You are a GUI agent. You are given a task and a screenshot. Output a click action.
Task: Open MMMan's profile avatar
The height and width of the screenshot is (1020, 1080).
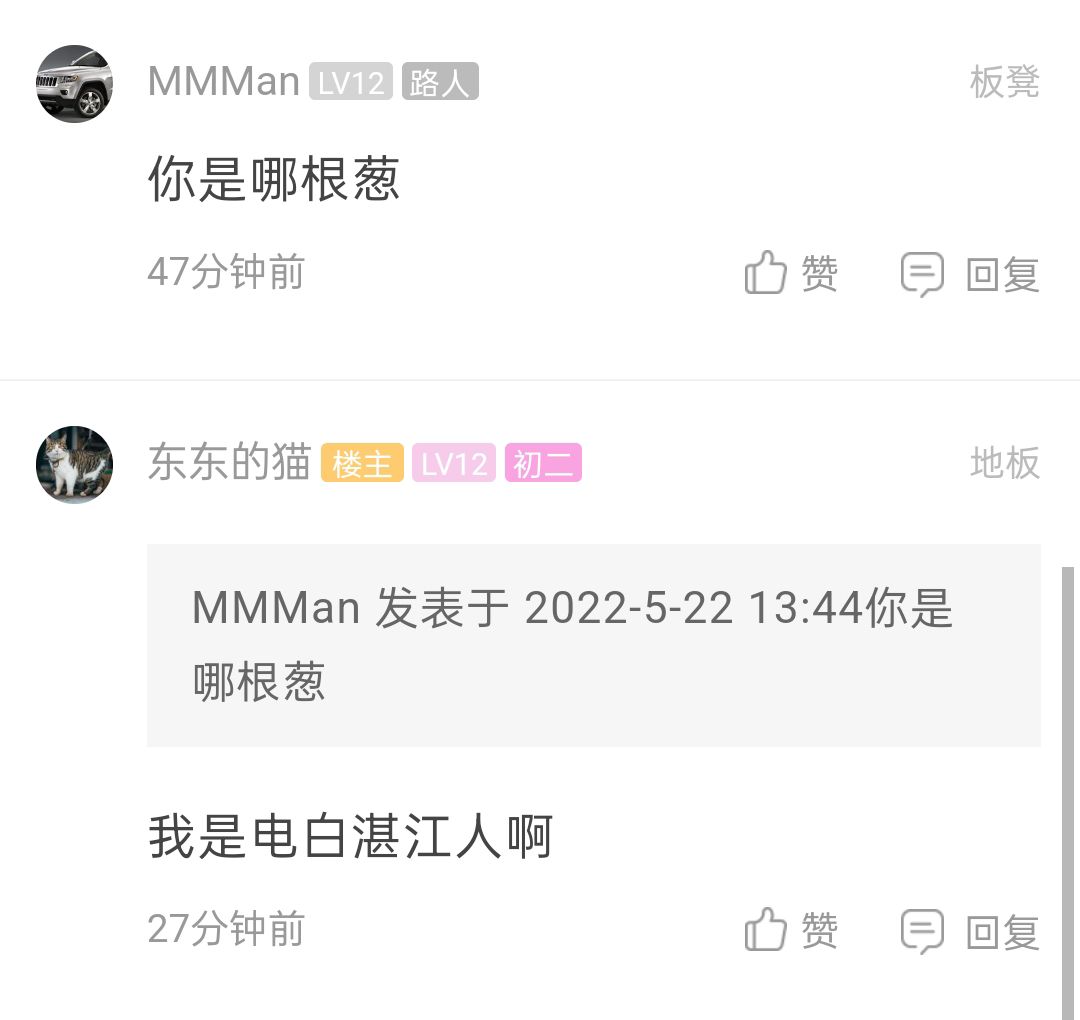75,84
